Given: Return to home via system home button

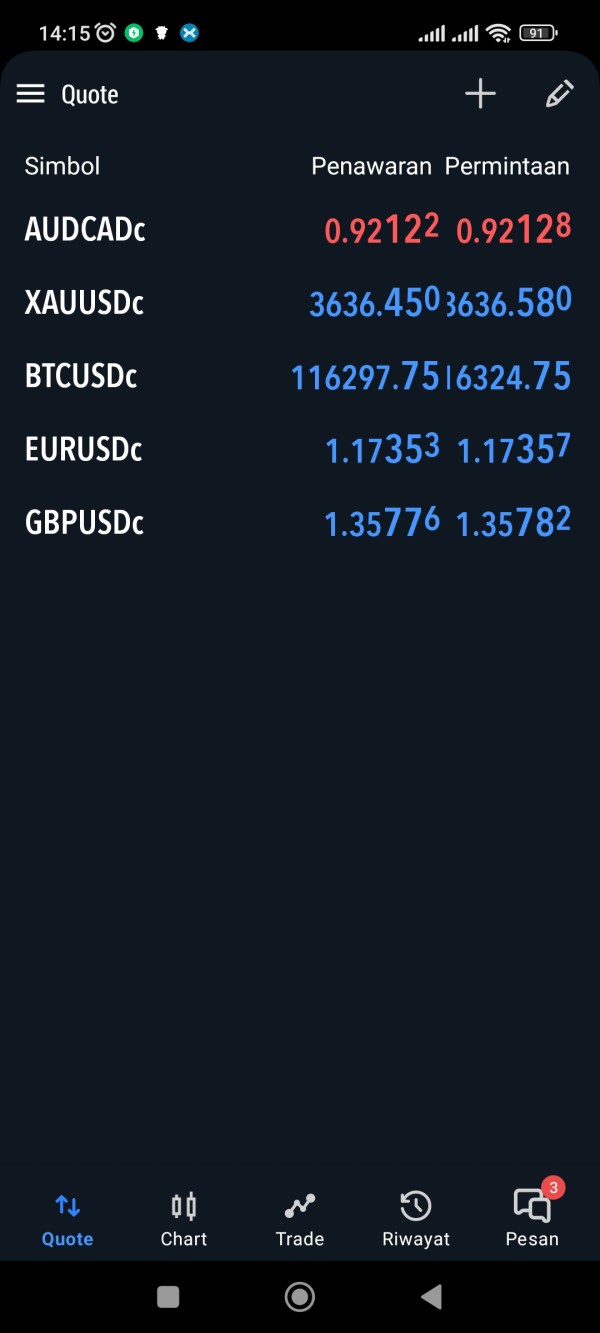Looking at the screenshot, I should click(300, 1297).
